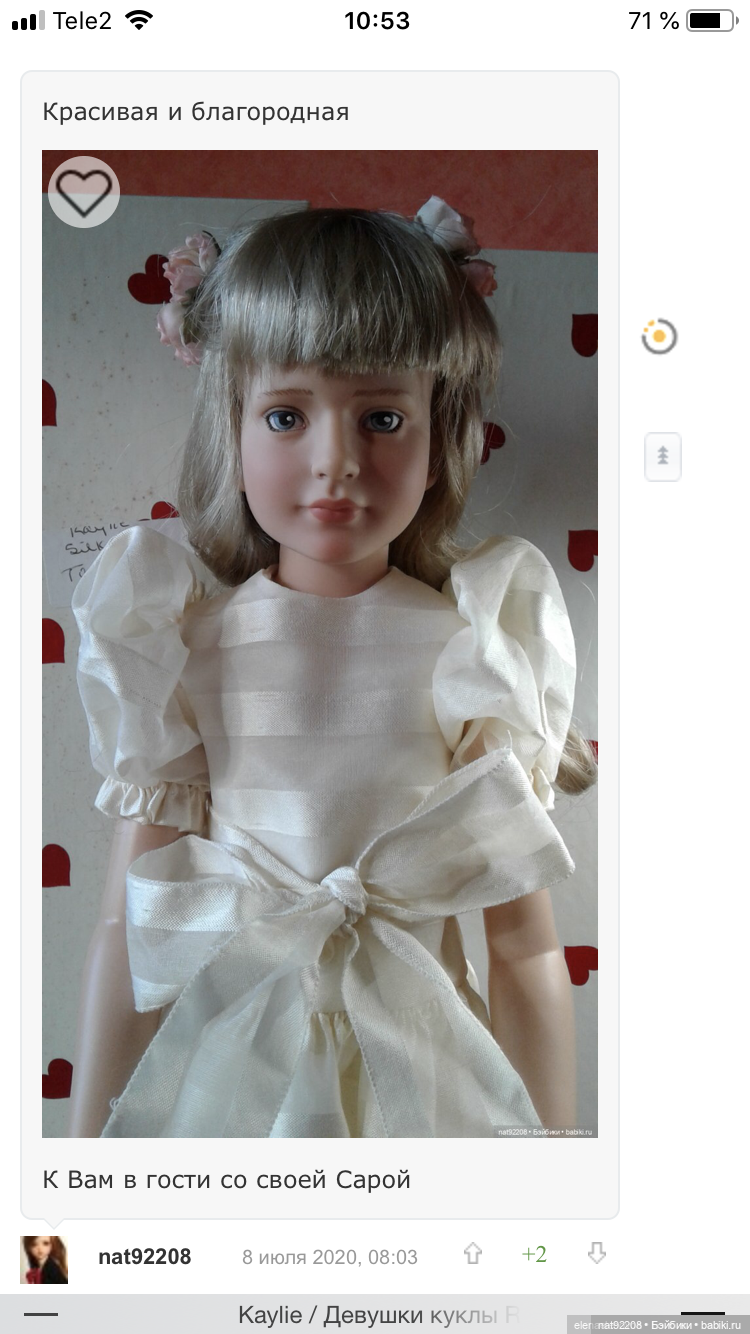750x1334 pixels.
Task: Jump back to top with the up-arrow button
Action: [x=662, y=457]
